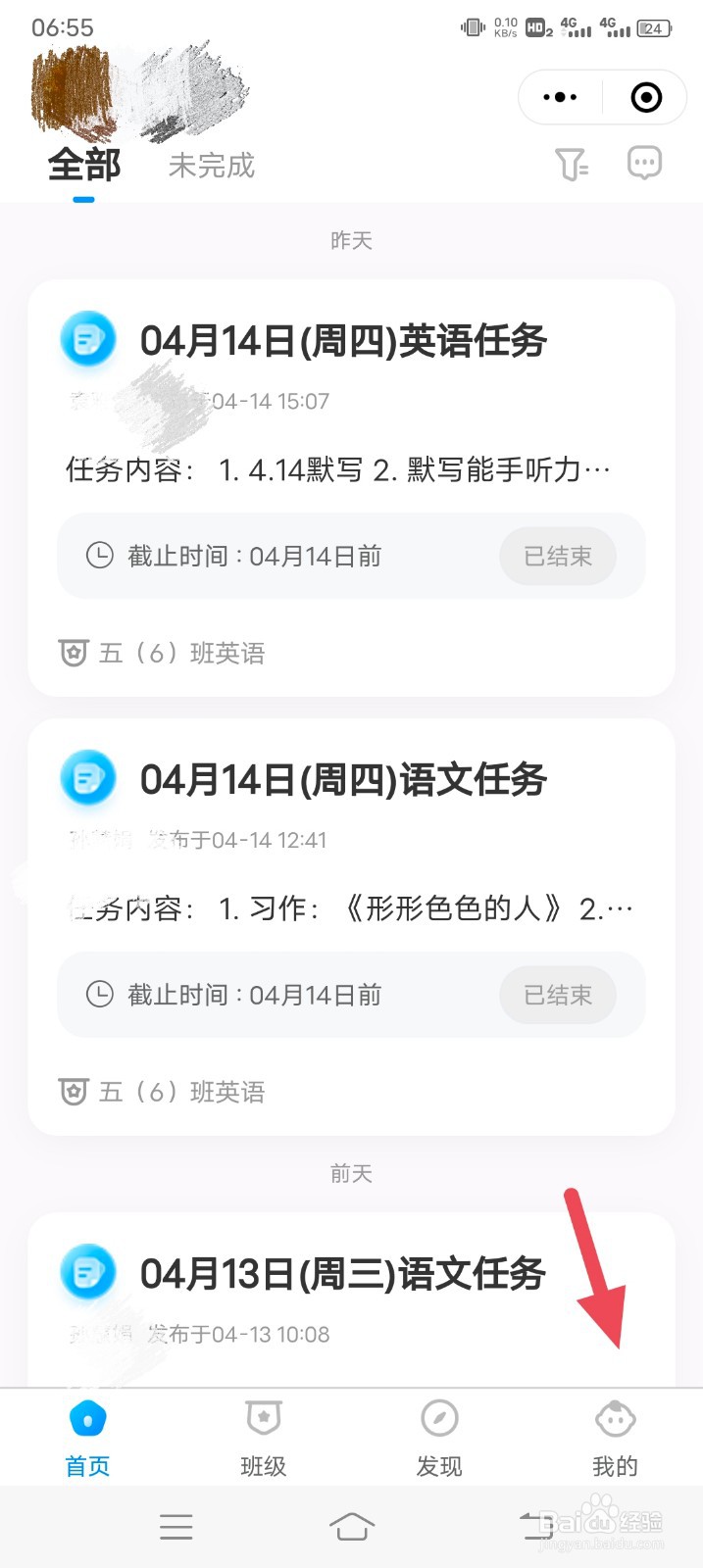The width and height of the screenshot is (703, 1568).
Task: Tap the system home button
Action: click(352, 1526)
